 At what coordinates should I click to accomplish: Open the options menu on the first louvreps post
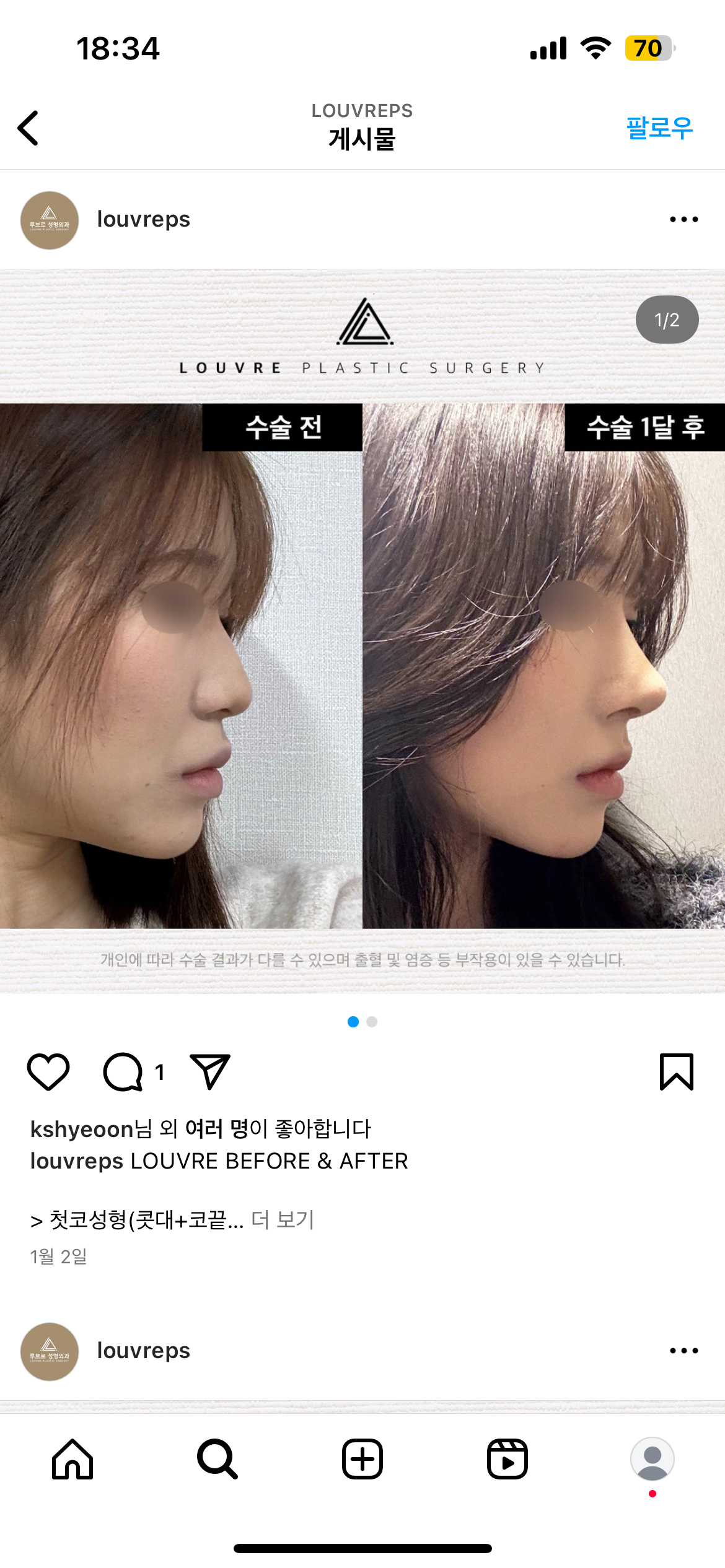(684, 219)
